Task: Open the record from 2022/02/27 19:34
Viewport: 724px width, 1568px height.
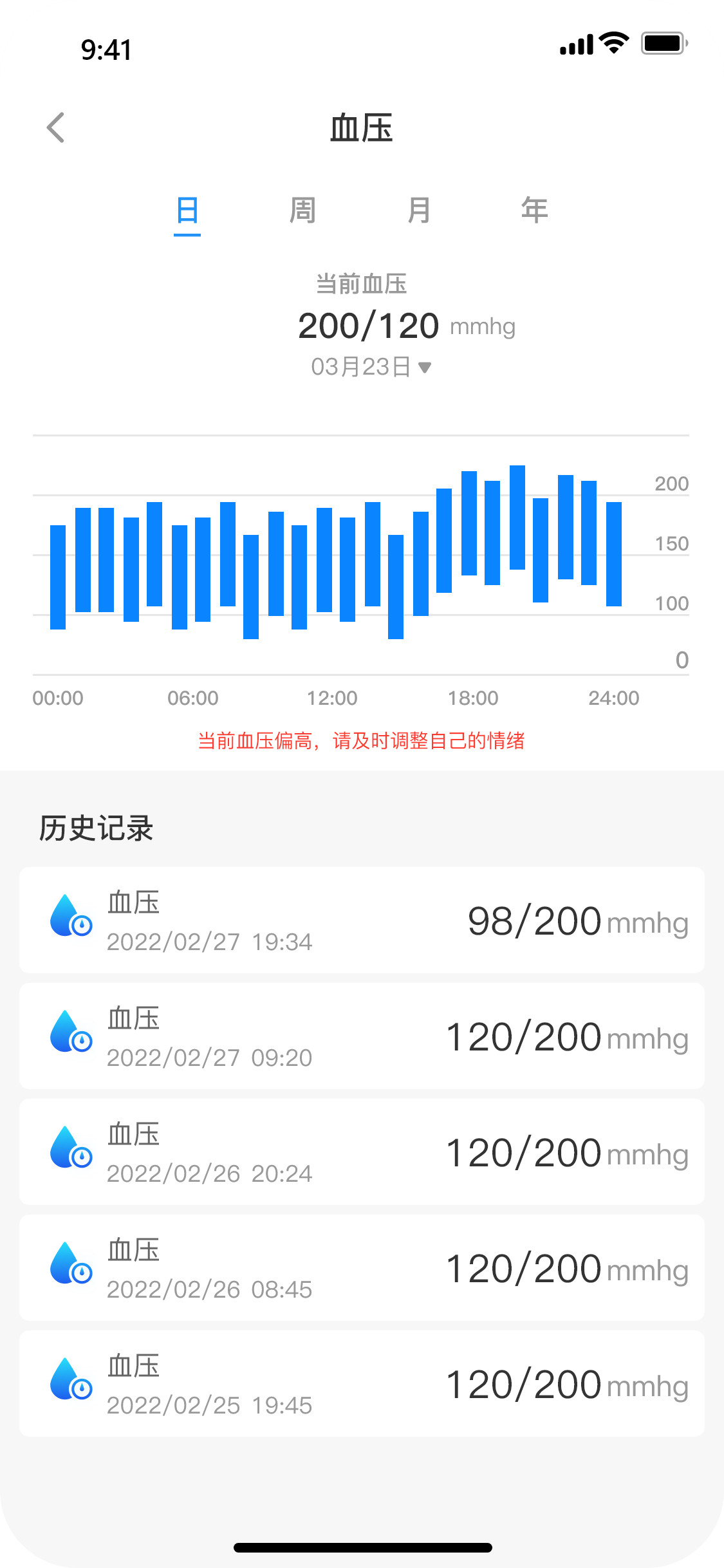Action: (x=362, y=920)
